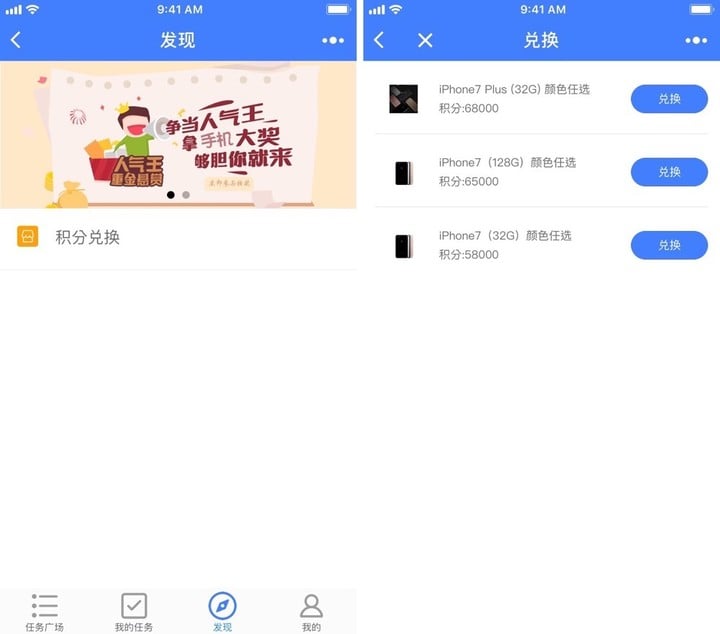The height and width of the screenshot is (634, 720).
Task: Switch to the 我的 tab
Action: click(x=311, y=612)
